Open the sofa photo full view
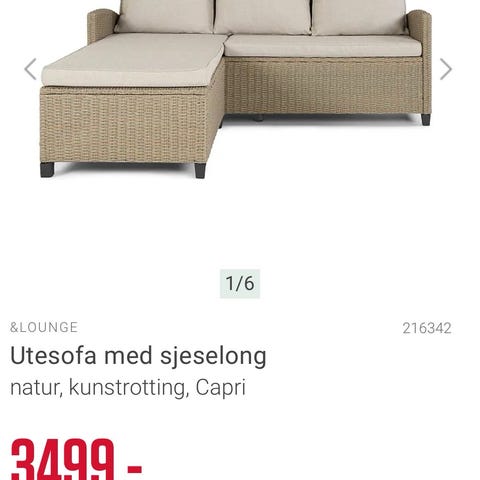480x480 pixels. click(236, 89)
